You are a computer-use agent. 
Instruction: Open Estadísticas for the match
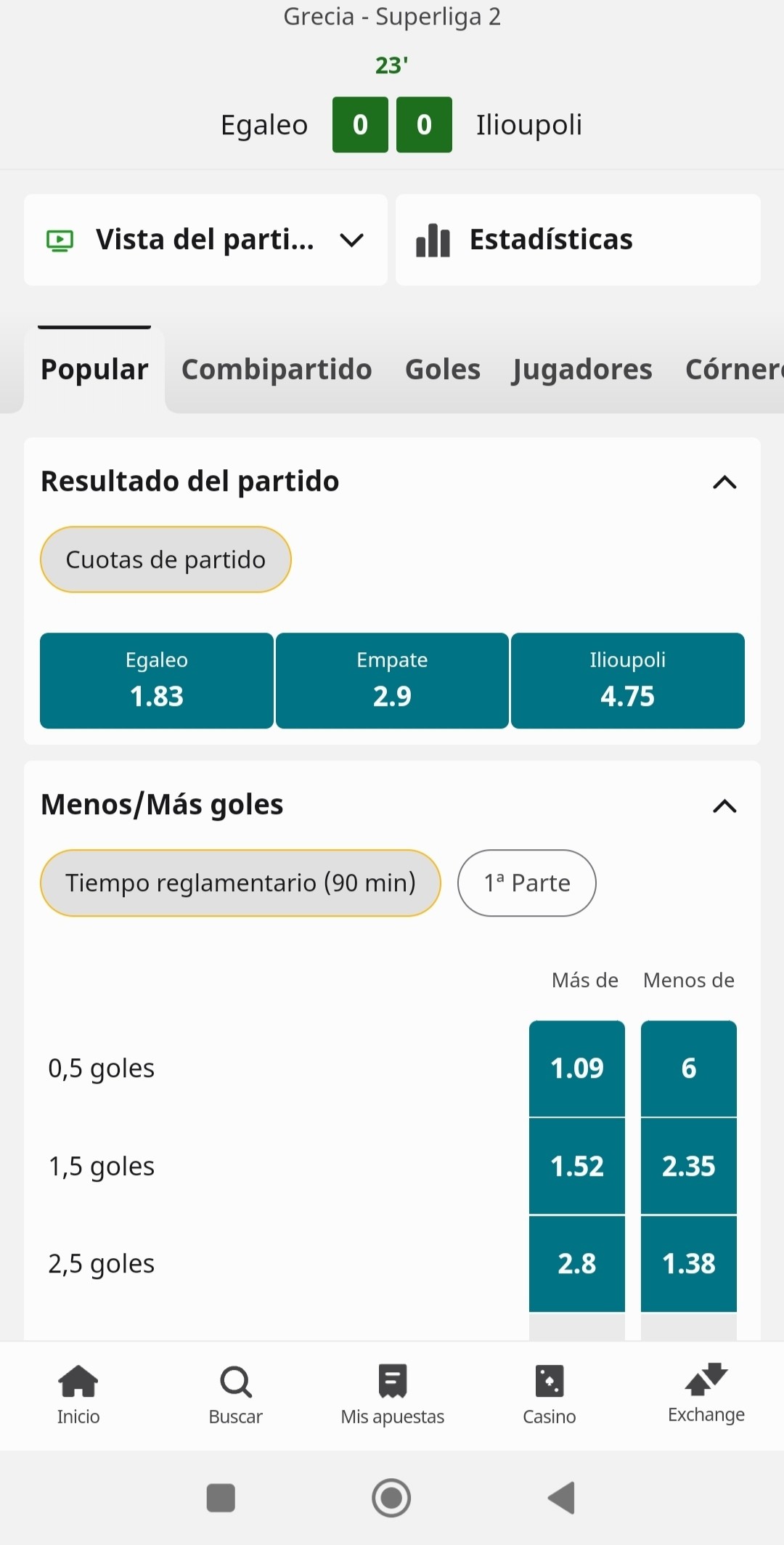click(x=578, y=240)
